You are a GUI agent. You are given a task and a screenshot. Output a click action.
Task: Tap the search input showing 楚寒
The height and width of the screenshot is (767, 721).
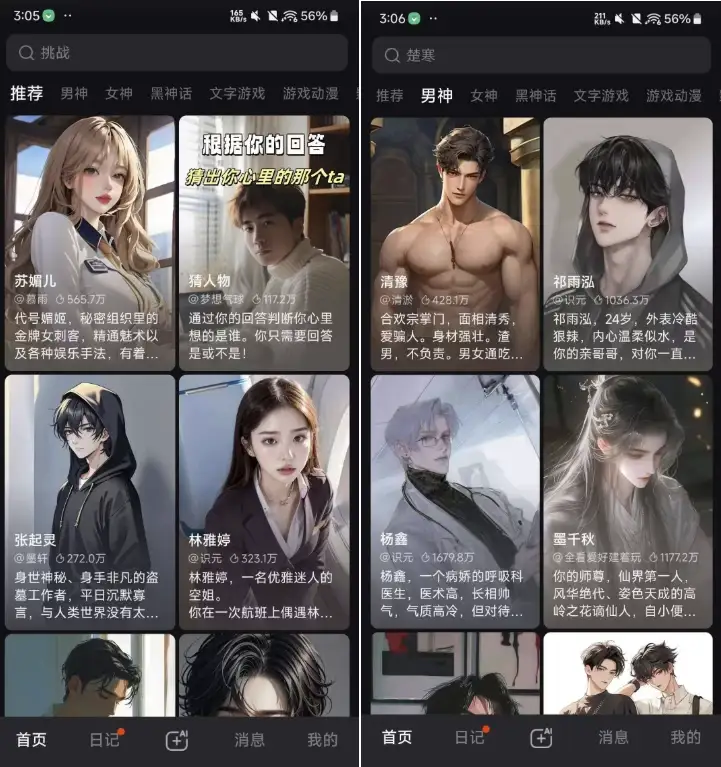pos(540,54)
